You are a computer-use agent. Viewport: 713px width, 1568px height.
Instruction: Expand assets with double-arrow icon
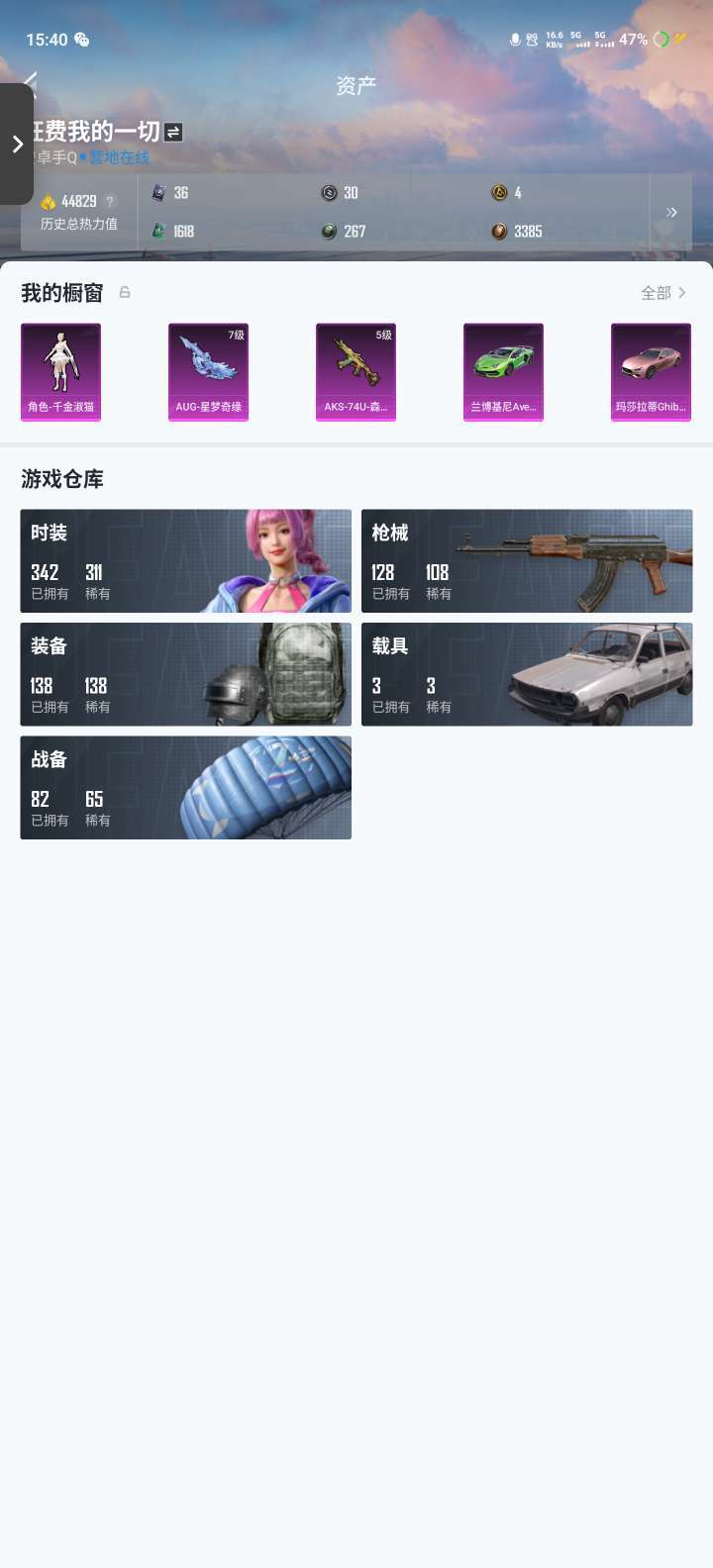tap(671, 212)
